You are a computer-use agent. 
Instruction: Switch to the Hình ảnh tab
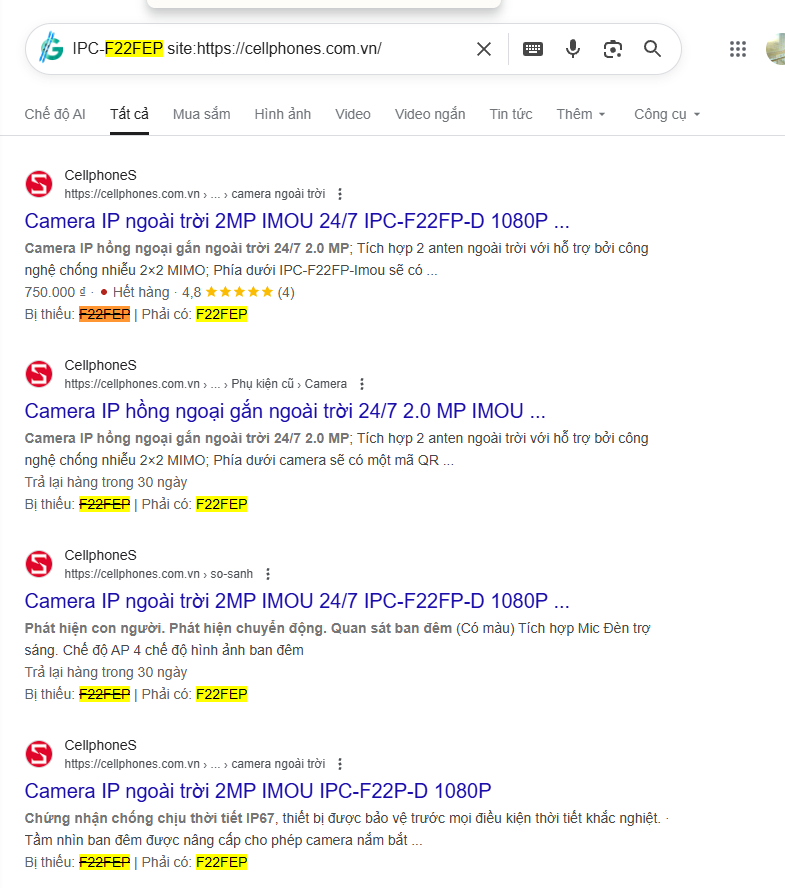(x=282, y=114)
